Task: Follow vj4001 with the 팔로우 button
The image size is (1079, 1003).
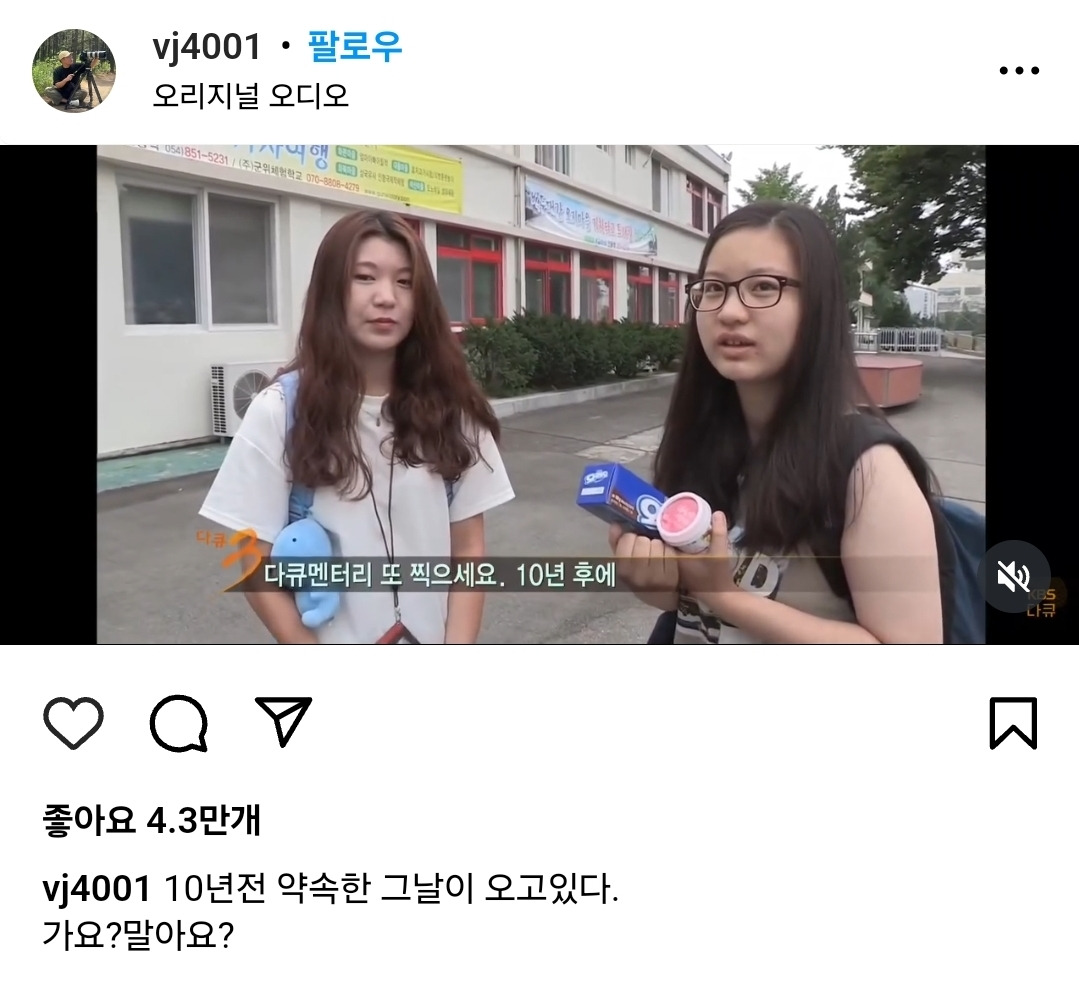Action: tap(355, 47)
